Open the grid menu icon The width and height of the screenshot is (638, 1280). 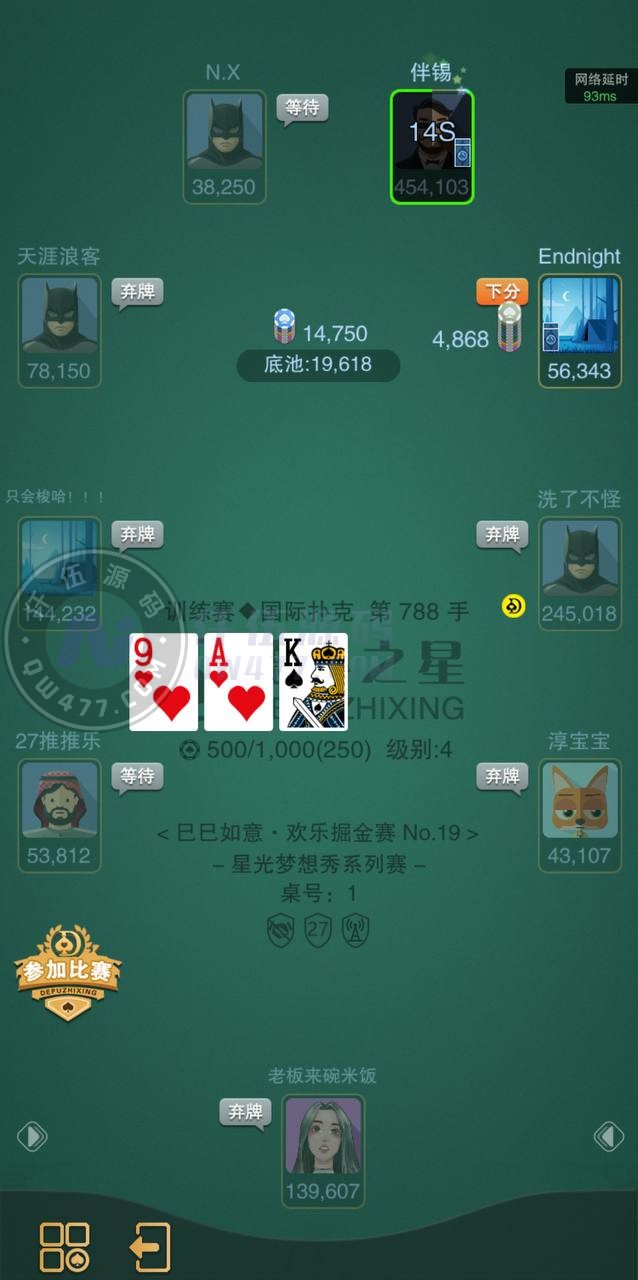click(64, 1246)
